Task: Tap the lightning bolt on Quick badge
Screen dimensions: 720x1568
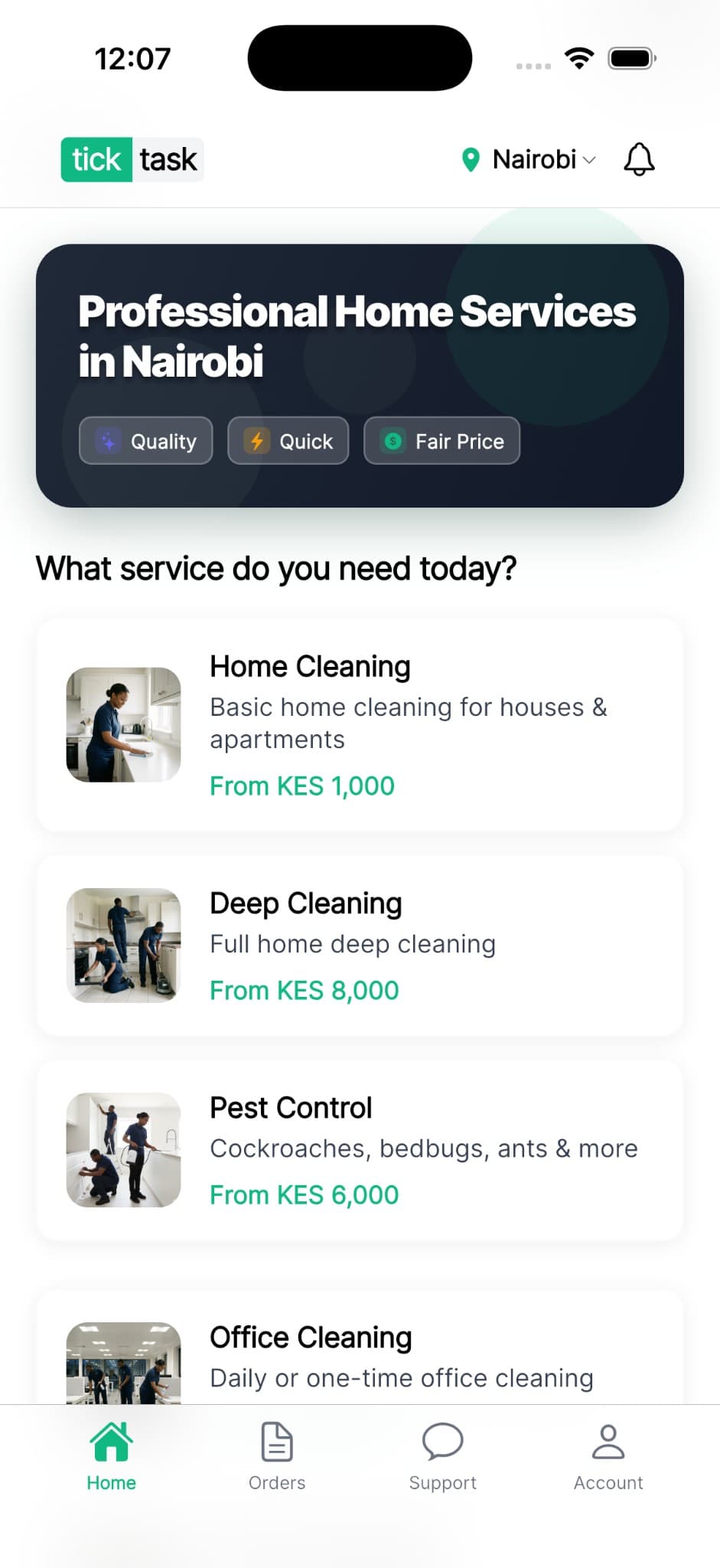Action: 256,441
